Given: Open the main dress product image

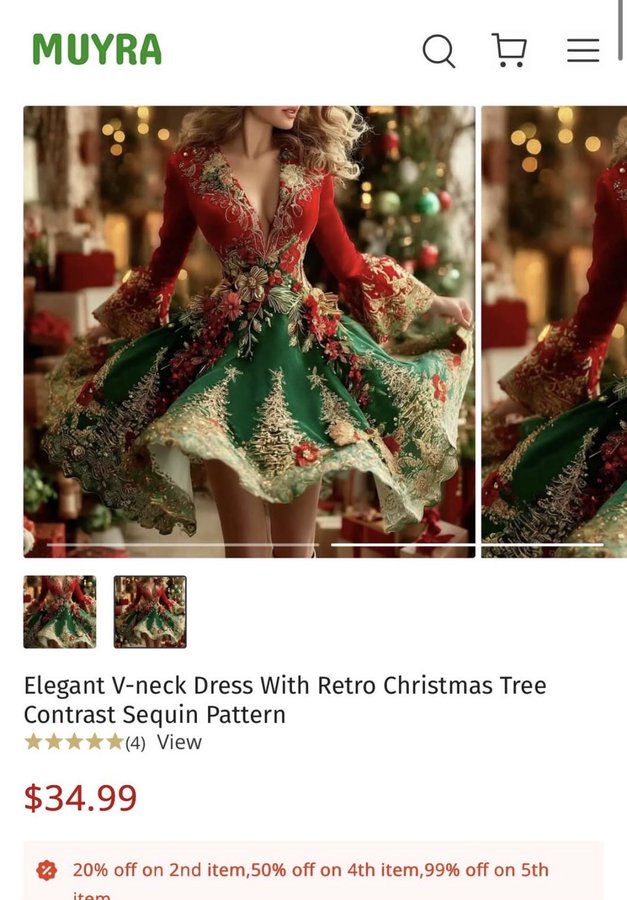Looking at the screenshot, I should click(249, 331).
